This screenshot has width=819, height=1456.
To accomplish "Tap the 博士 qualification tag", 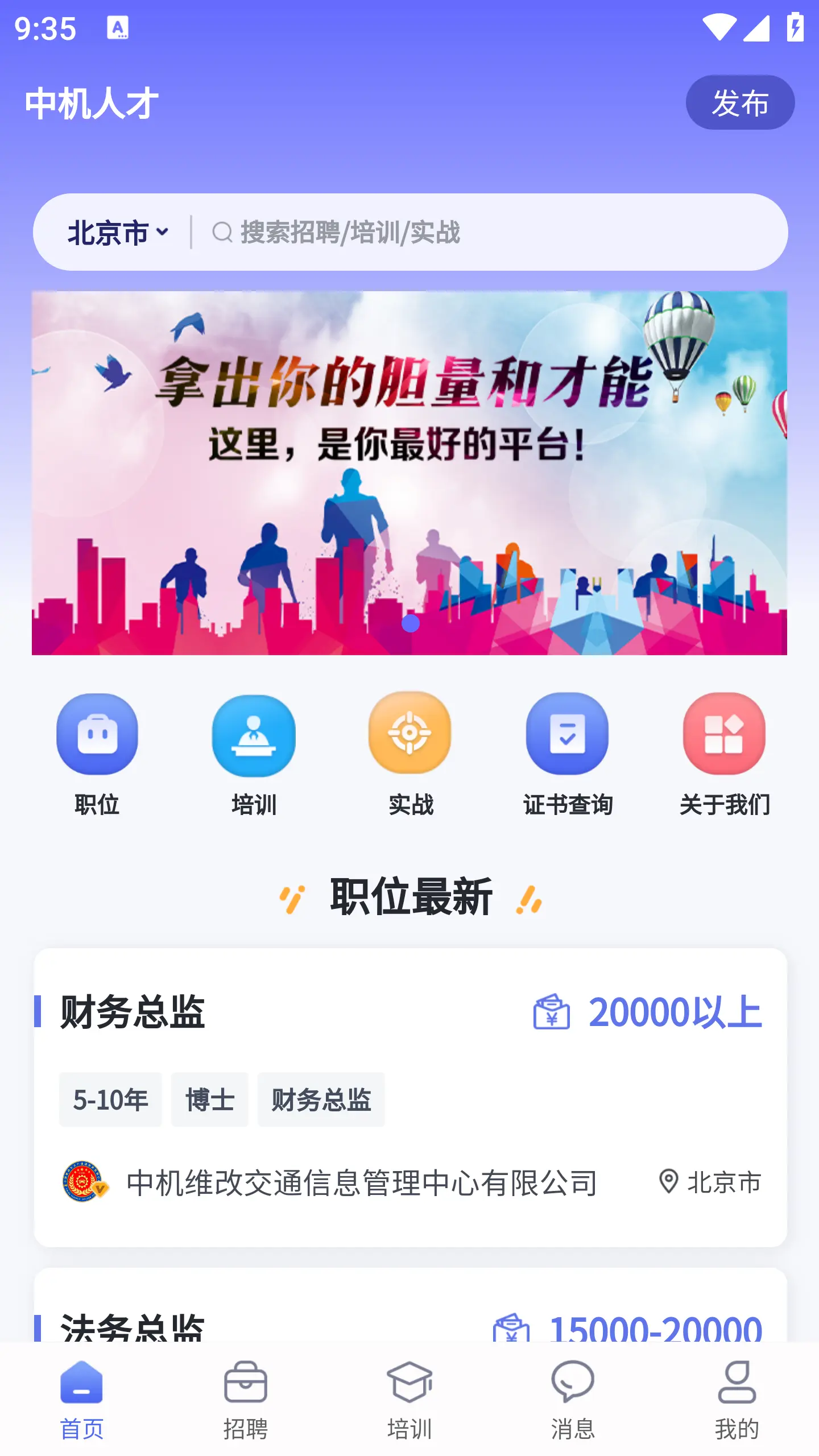I will [209, 1099].
